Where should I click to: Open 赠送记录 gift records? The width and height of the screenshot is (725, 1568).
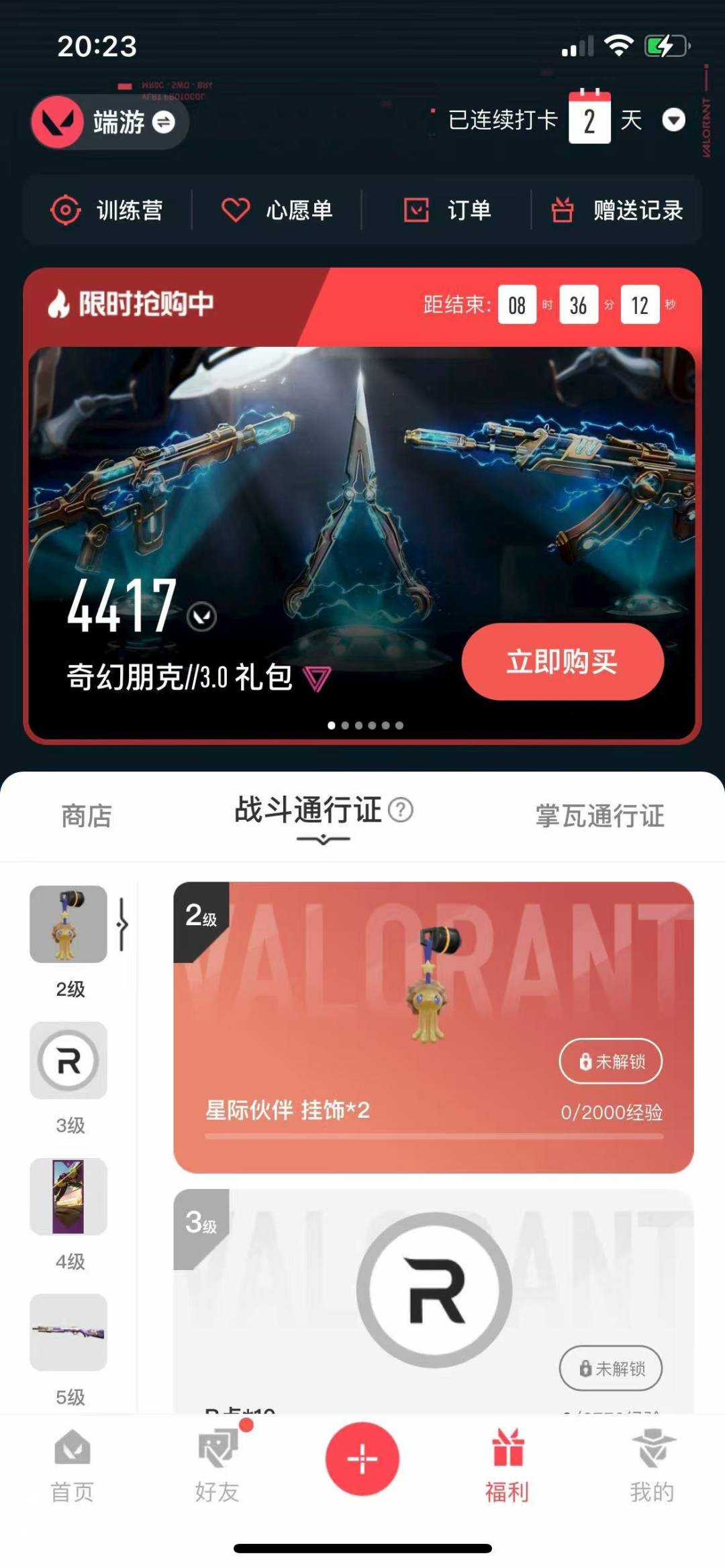(x=617, y=210)
